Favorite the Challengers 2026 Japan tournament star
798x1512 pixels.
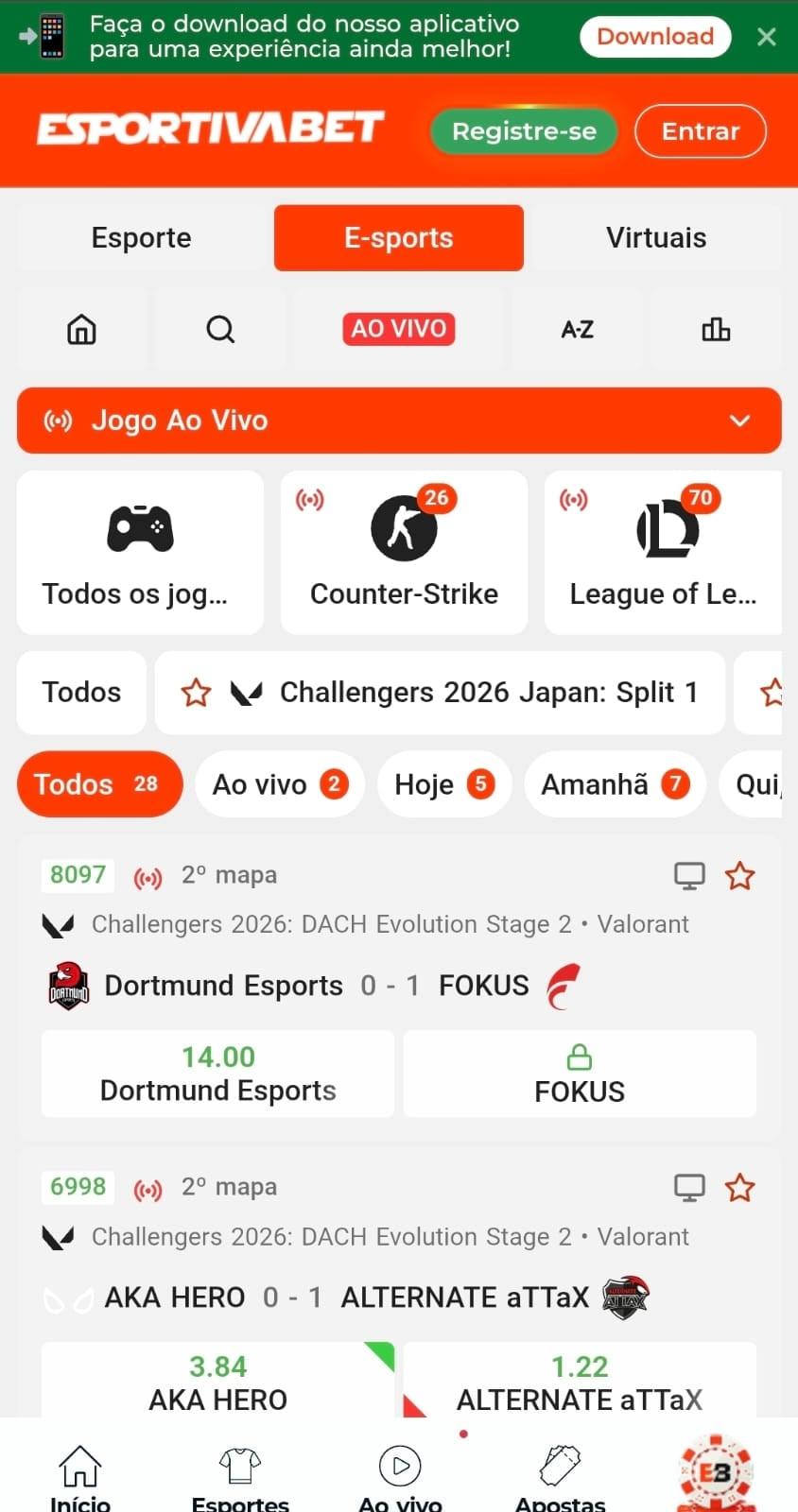(196, 692)
